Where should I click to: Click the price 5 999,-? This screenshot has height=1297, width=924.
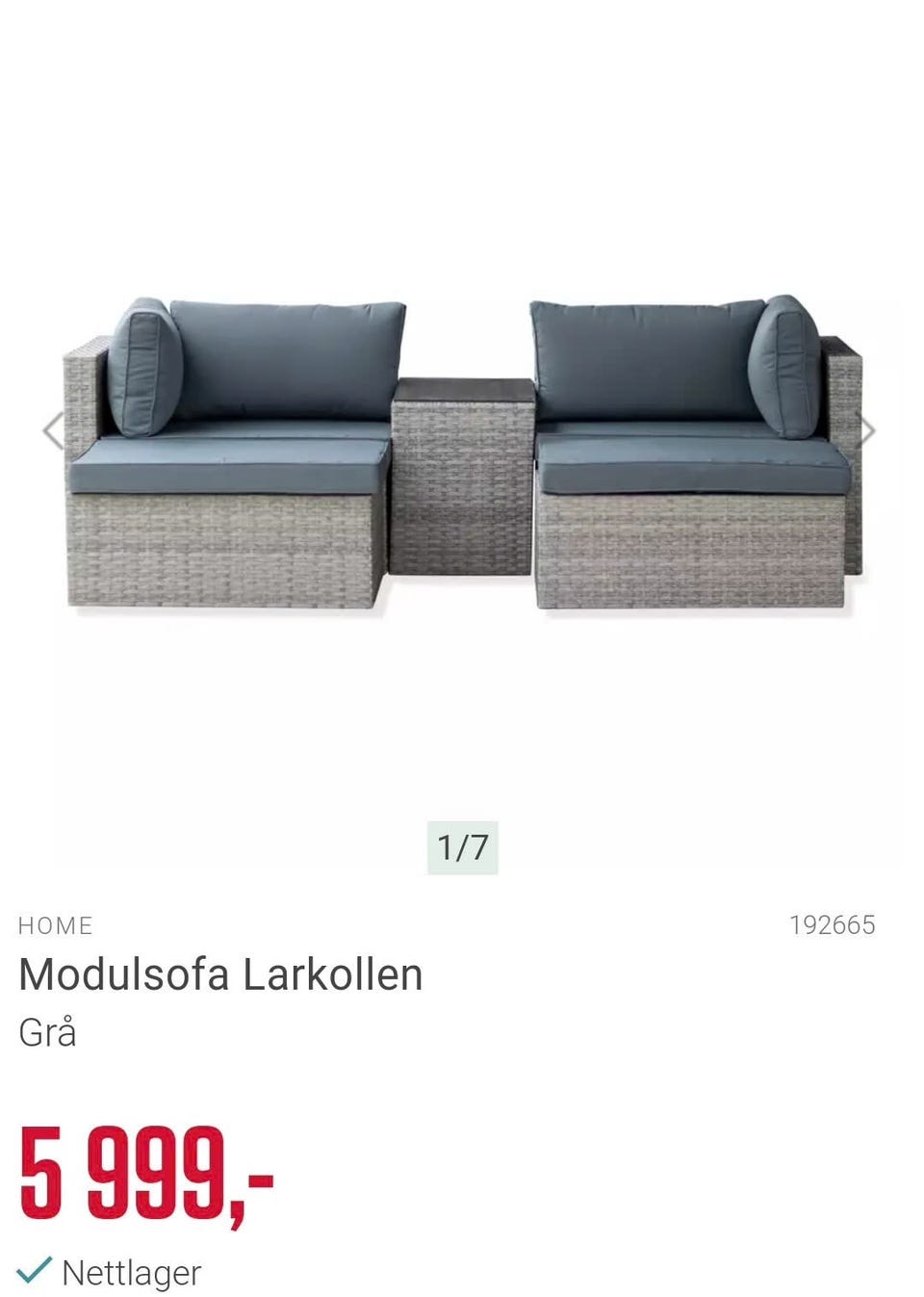(x=146, y=1176)
